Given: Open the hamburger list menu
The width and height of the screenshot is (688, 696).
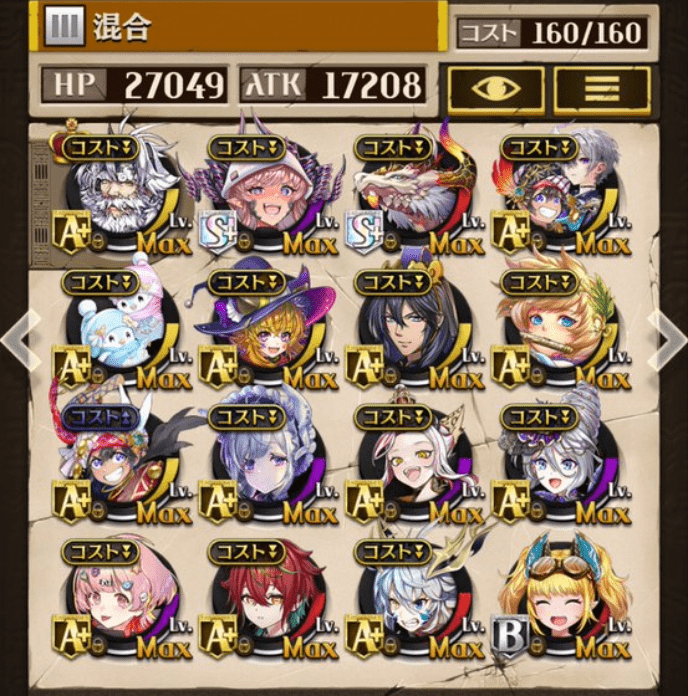Looking at the screenshot, I should click(x=602, y=89).
